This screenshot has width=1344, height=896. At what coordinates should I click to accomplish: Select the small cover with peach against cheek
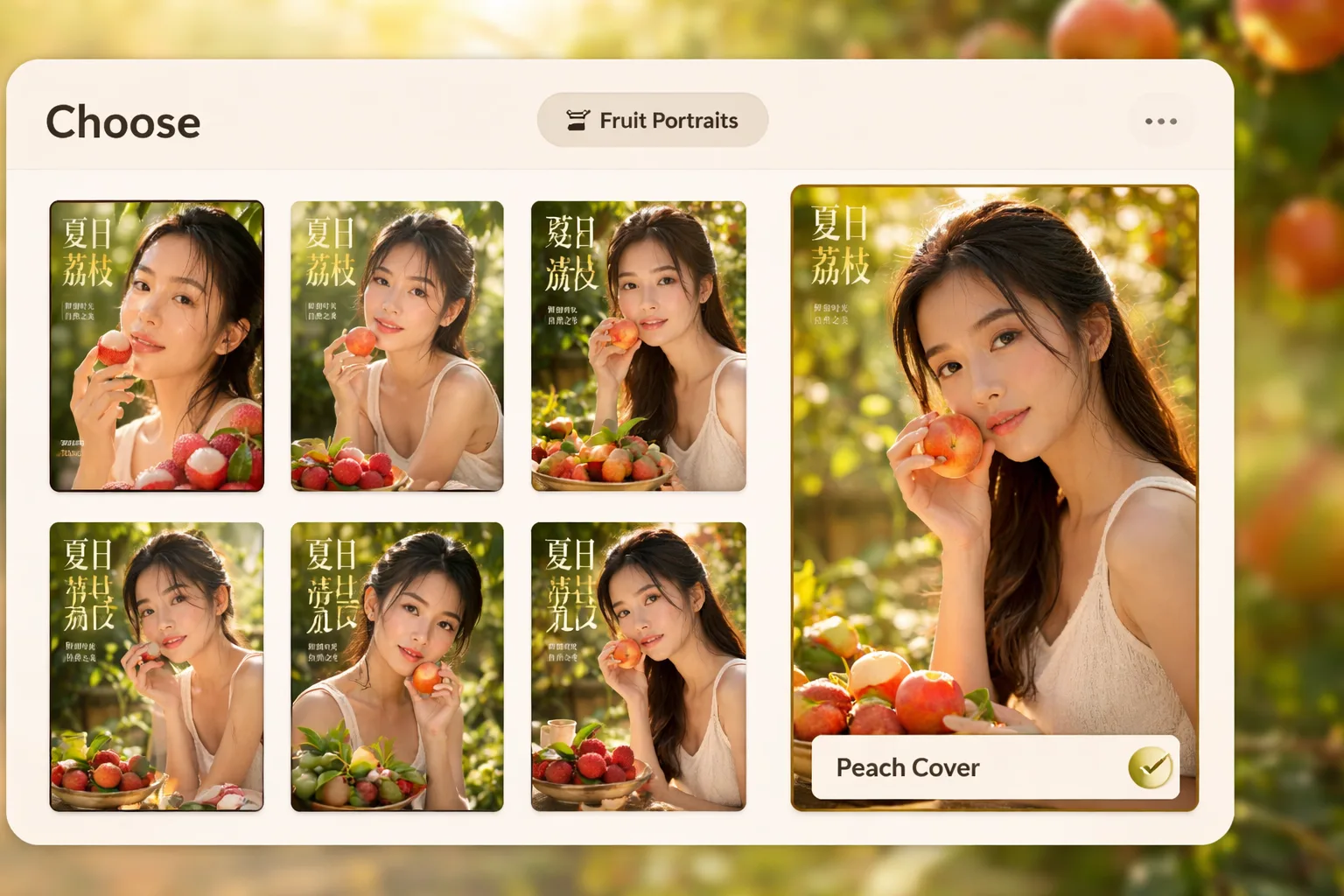coord(638,346)
